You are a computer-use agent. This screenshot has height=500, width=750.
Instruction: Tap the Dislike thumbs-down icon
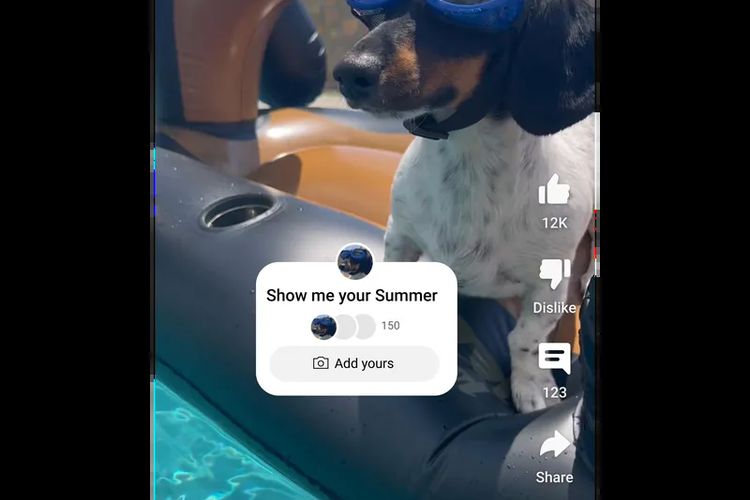coord(554,274)
